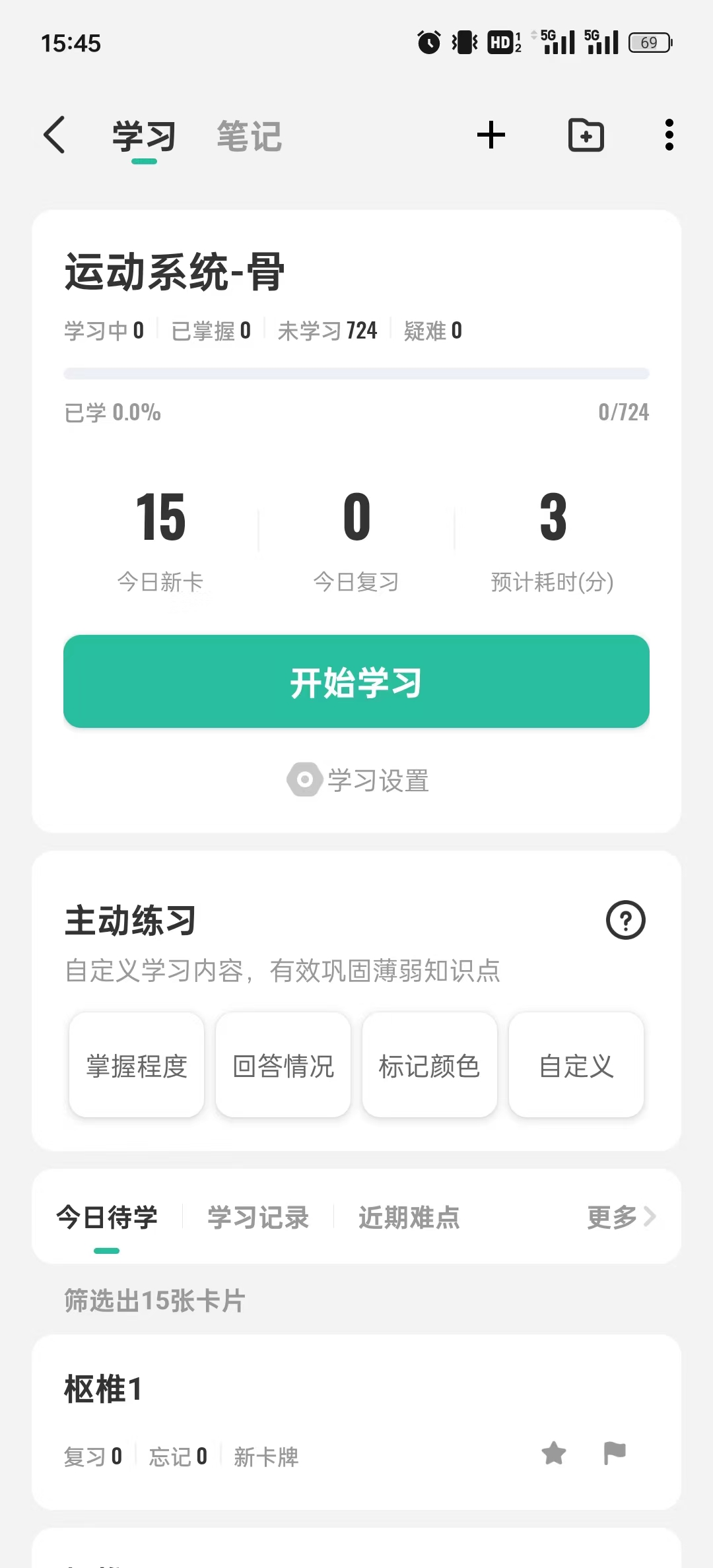Choose the 标记颜色 practice option
The height and width of the screenshot is (1568, 713).
tap(429, 1065)
